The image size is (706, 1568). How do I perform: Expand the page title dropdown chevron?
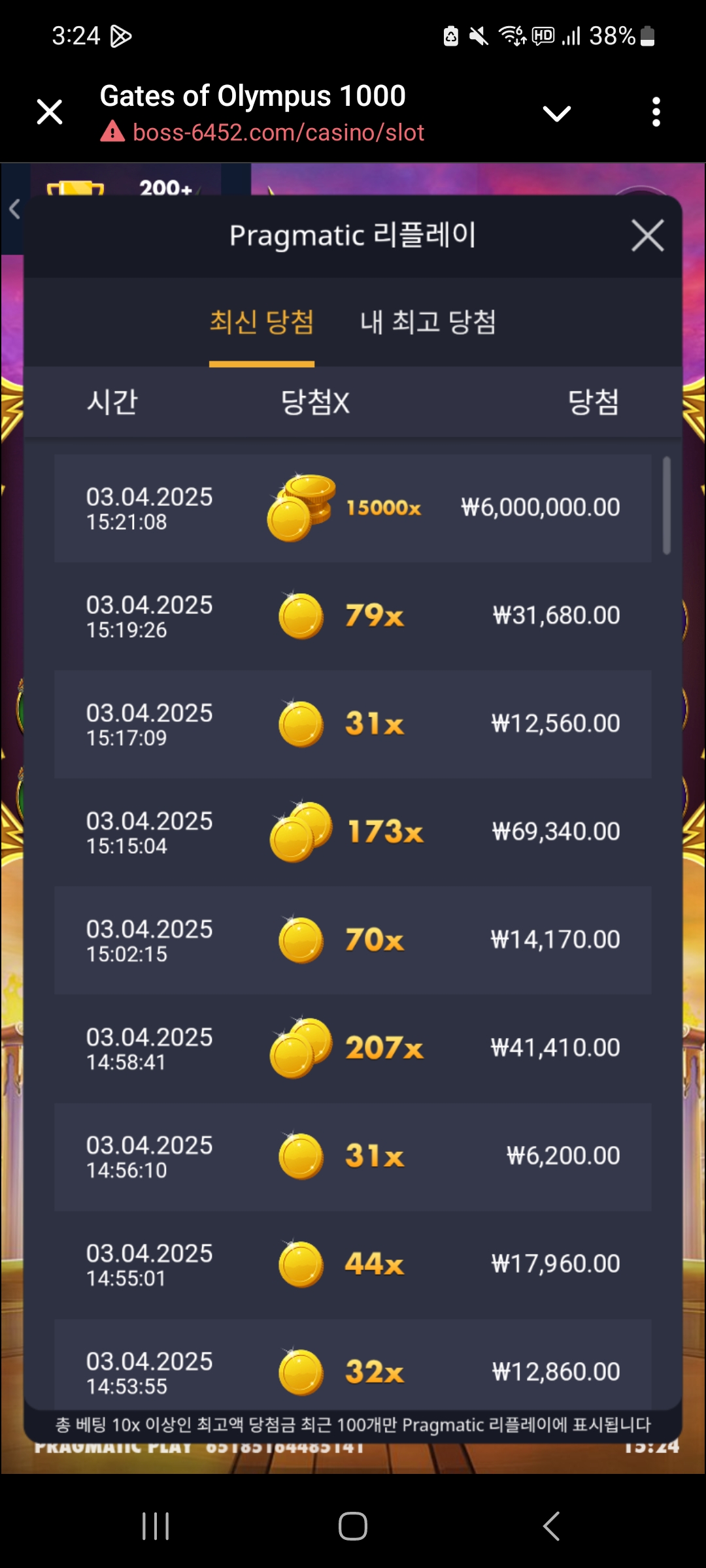point(556,114)
